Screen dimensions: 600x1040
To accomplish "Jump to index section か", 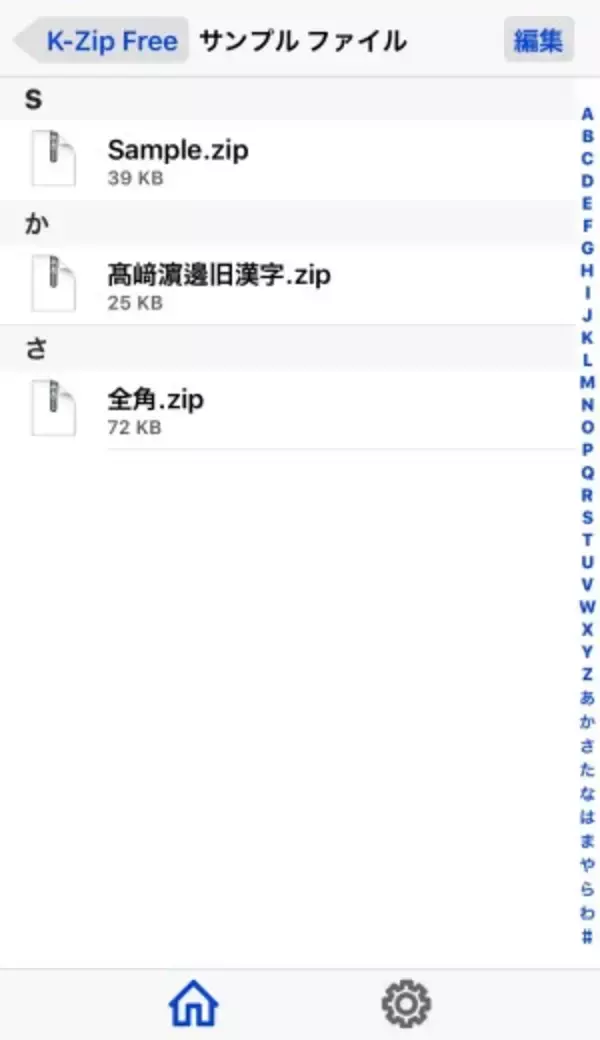I will (587, 720).
